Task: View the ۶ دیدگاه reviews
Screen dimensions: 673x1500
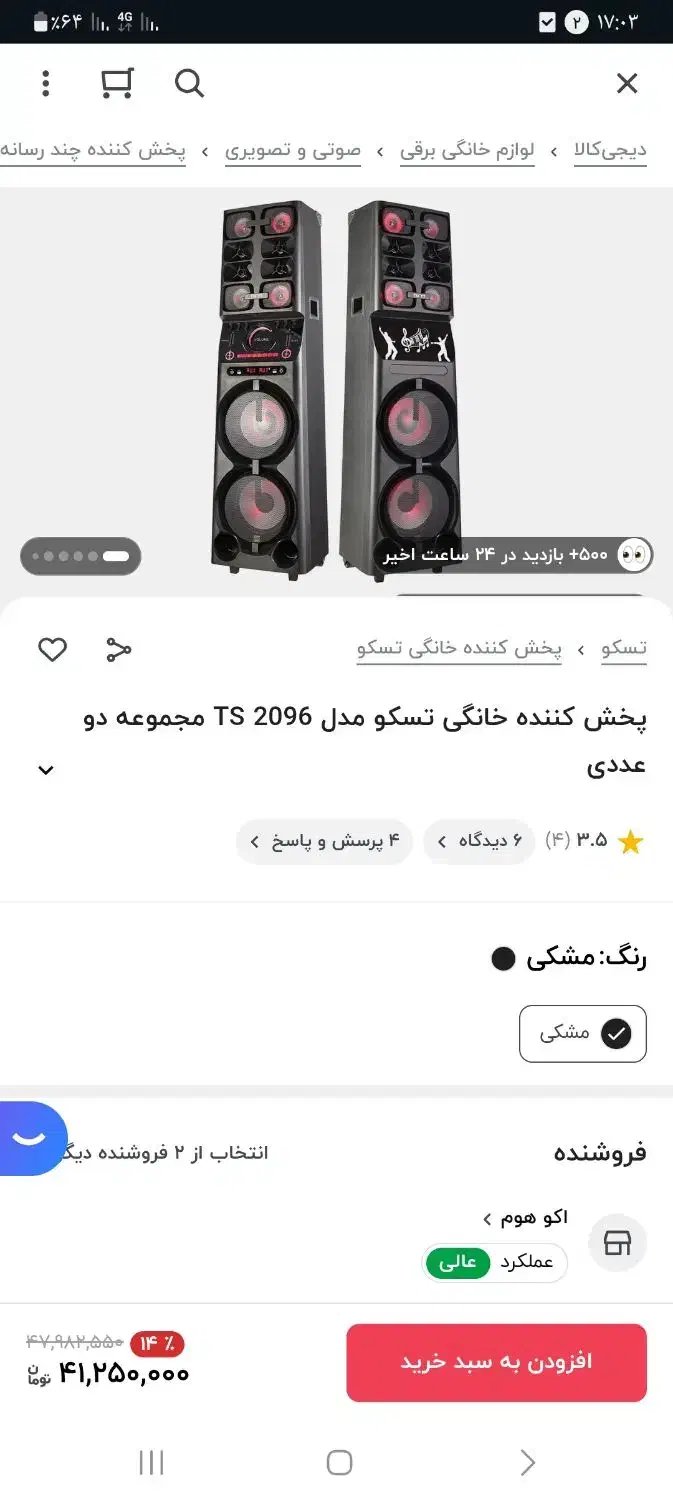Action: point(479,841)
